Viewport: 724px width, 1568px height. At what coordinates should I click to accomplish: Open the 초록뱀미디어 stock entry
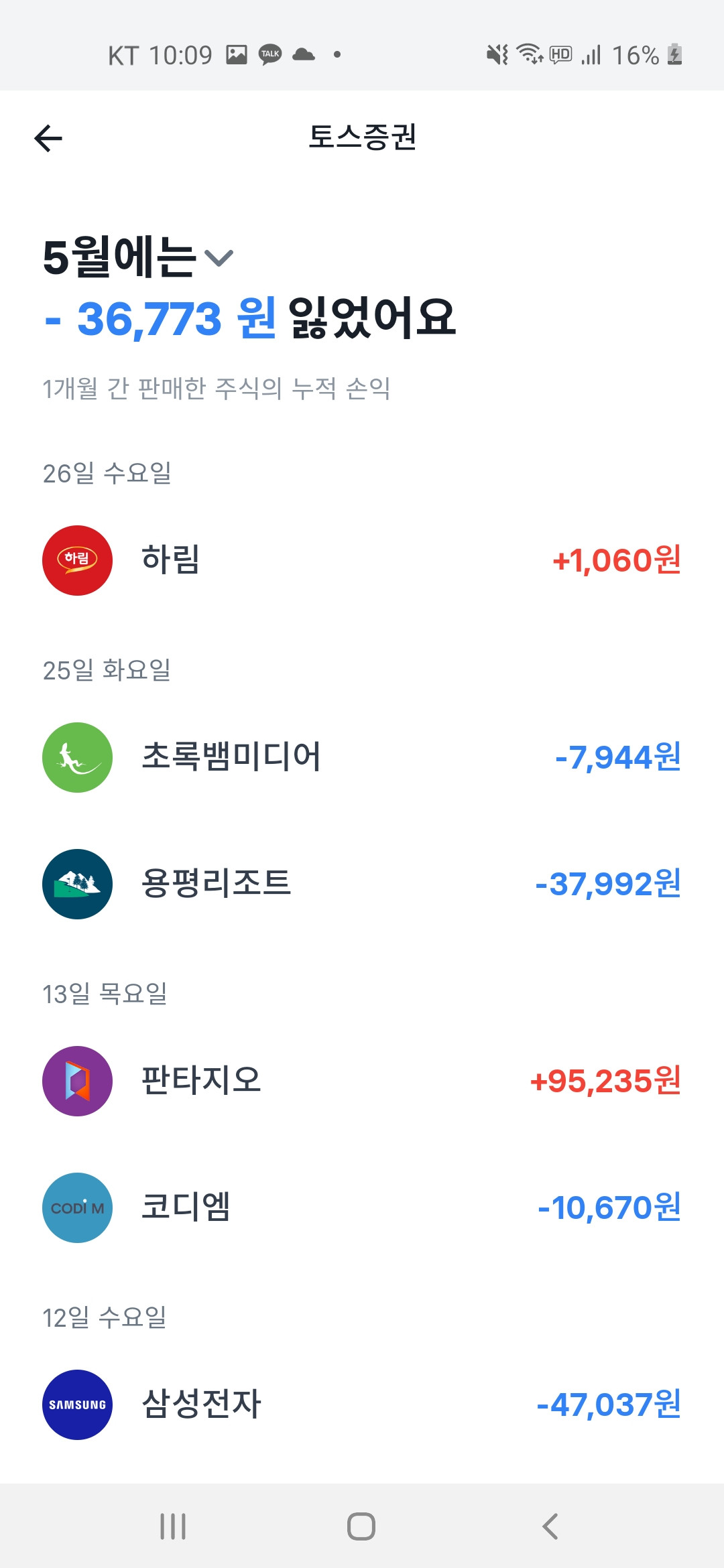(x=362, y=757)
